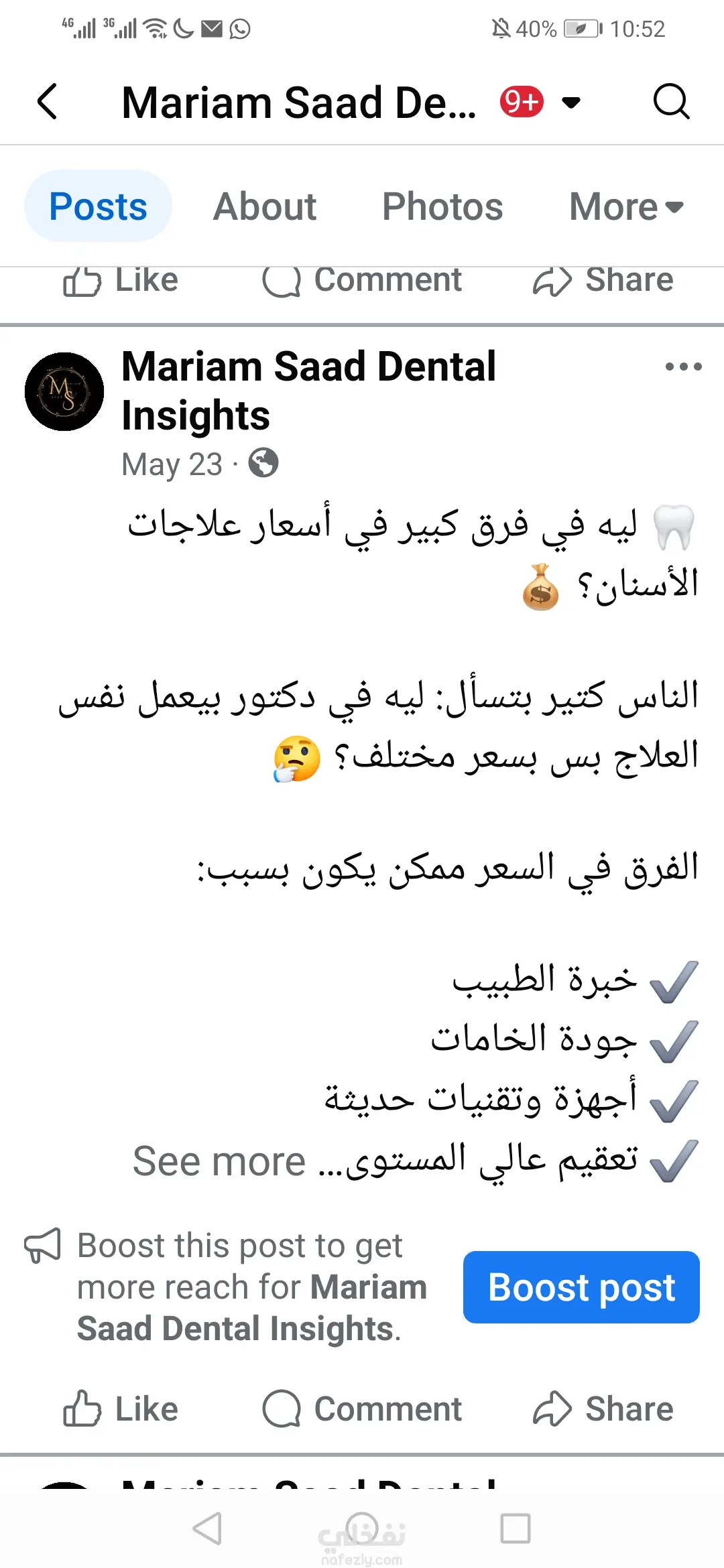Expand the More tab dropdown
Image resolution: width=724 pixels, height=1568 pixels.
[x=626, y=206]
